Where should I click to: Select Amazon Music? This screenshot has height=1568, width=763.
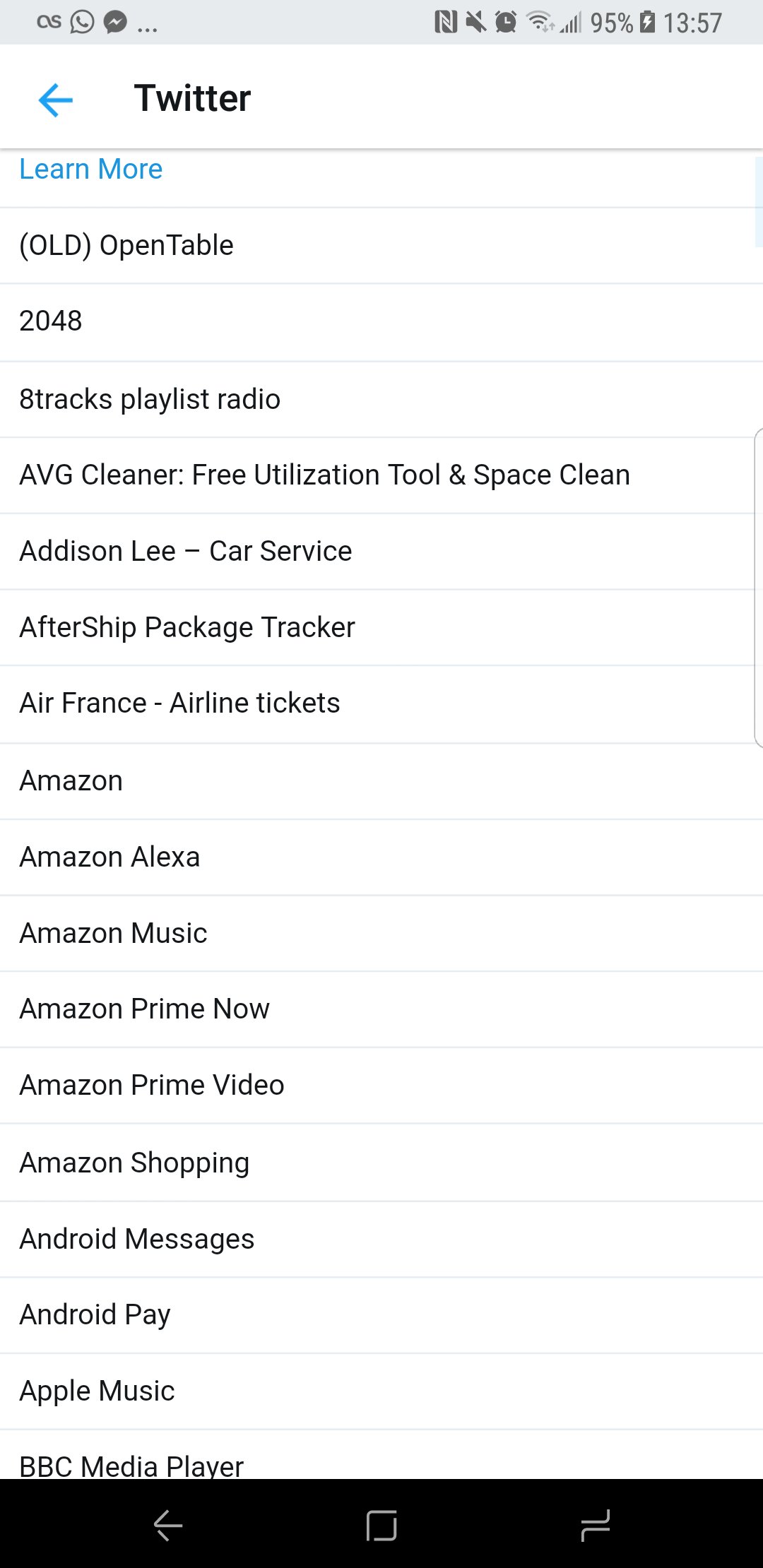click(381, 934)
